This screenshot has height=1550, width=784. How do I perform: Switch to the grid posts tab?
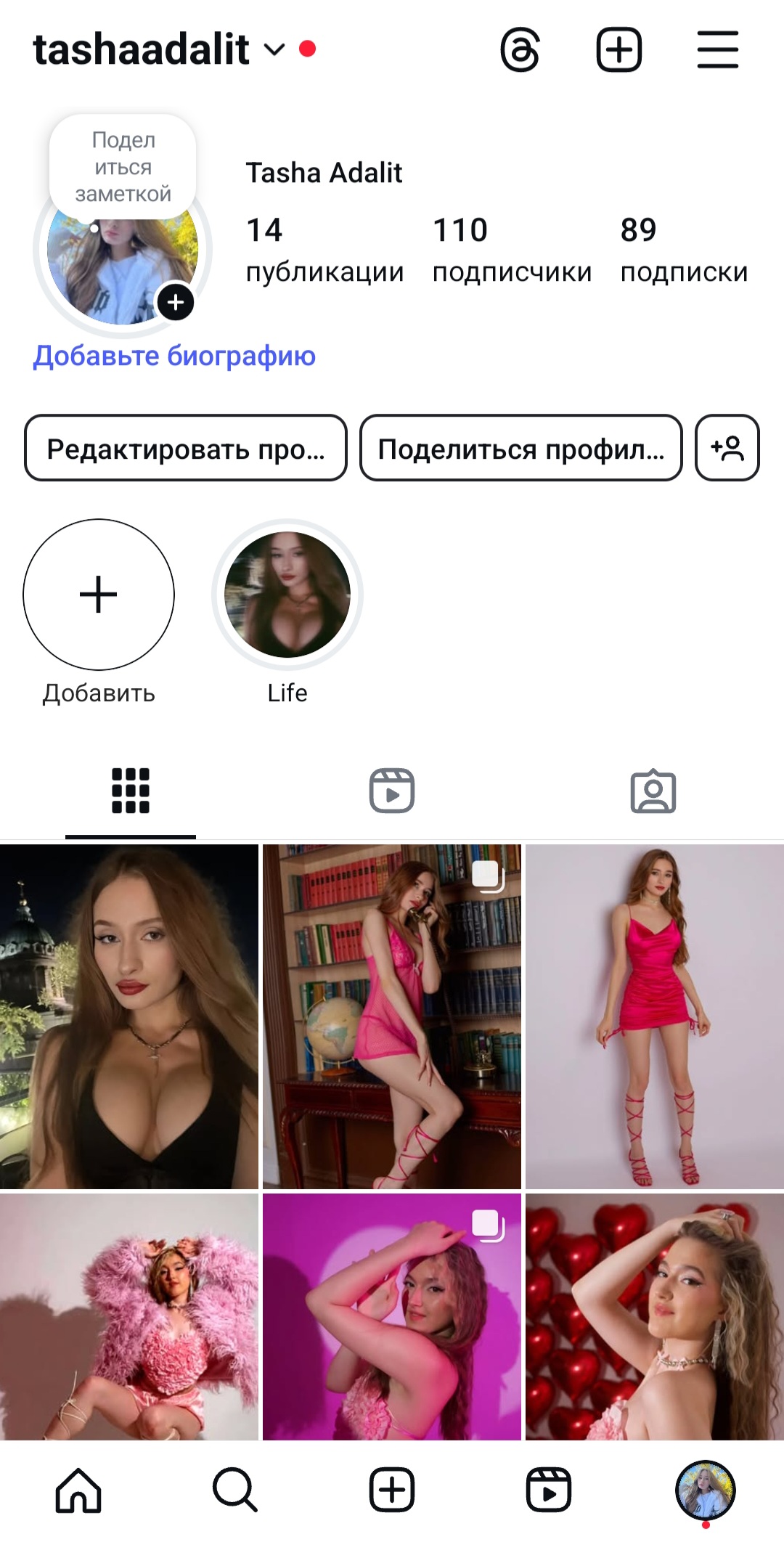[x=131, y=791]
